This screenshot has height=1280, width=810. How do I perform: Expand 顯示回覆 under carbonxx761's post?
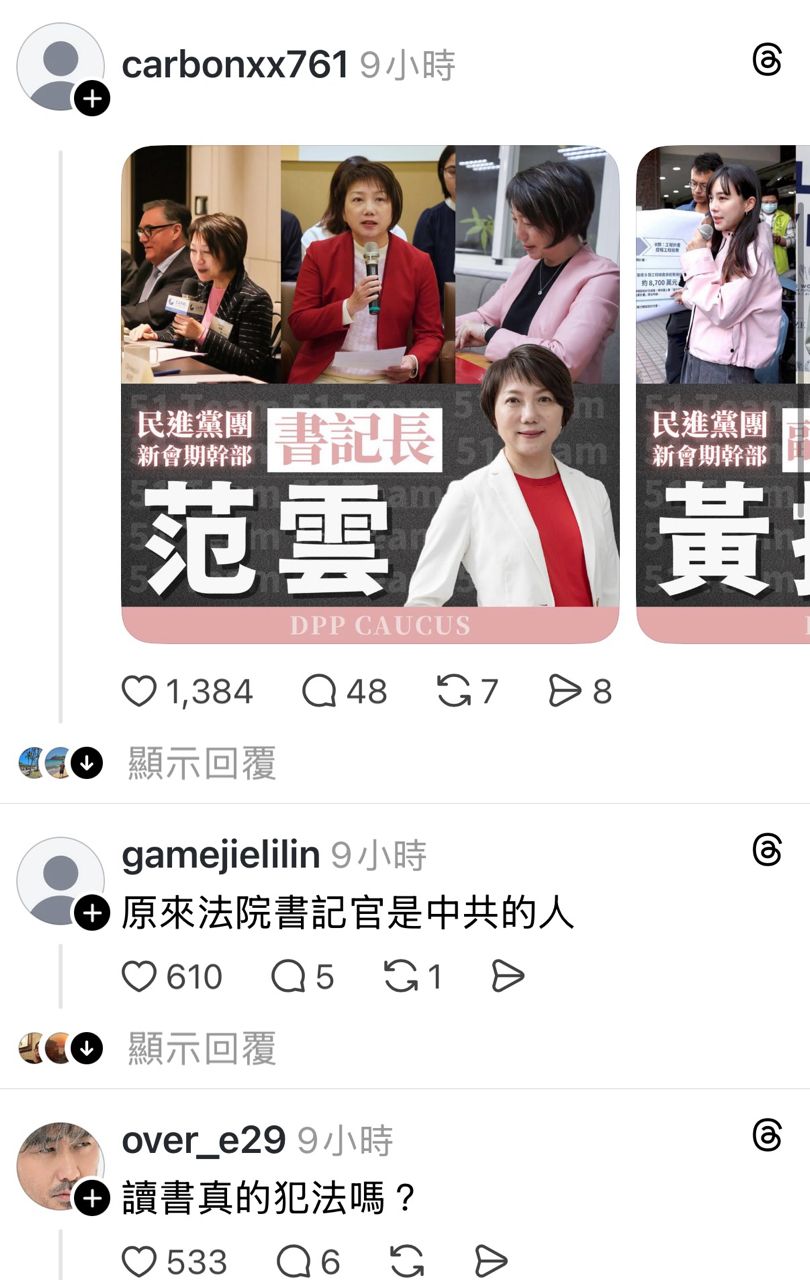201,764
